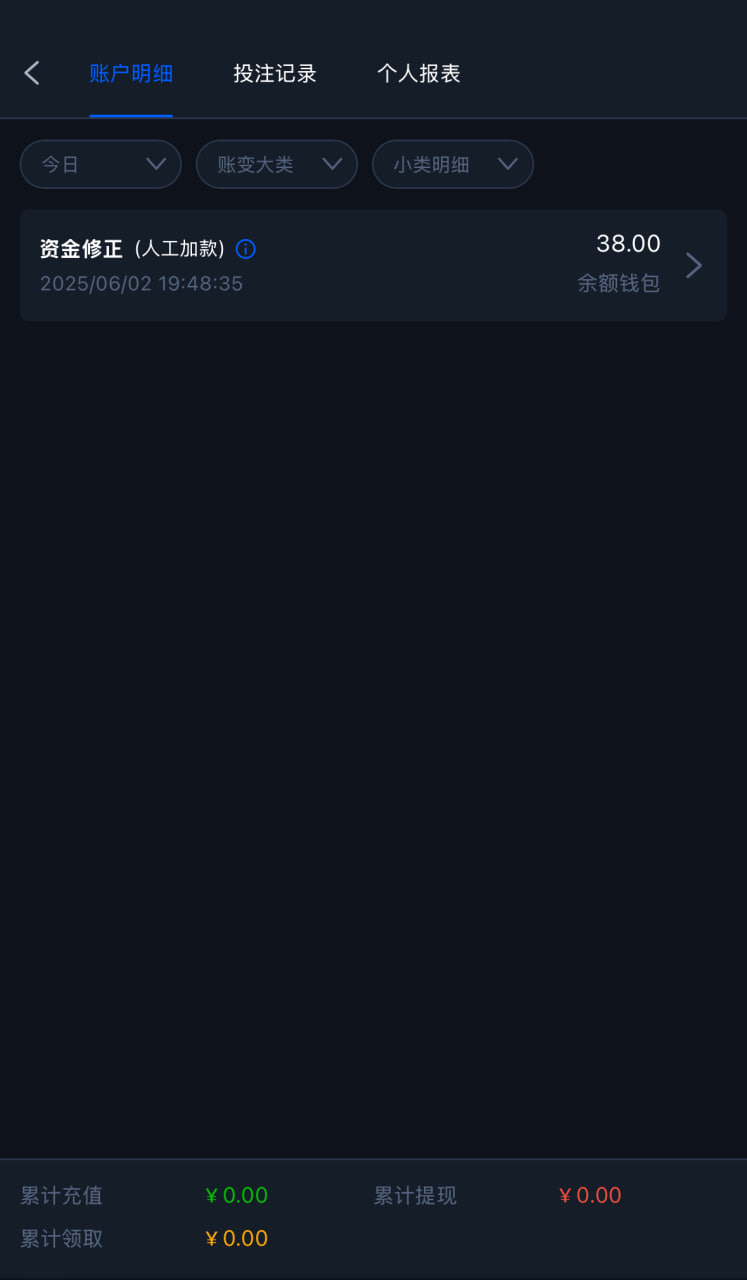Viewport: 747px width, 1280px height.
Task: Open the 账变大类 filter dropdown
Action: click(x=277, y=164)
